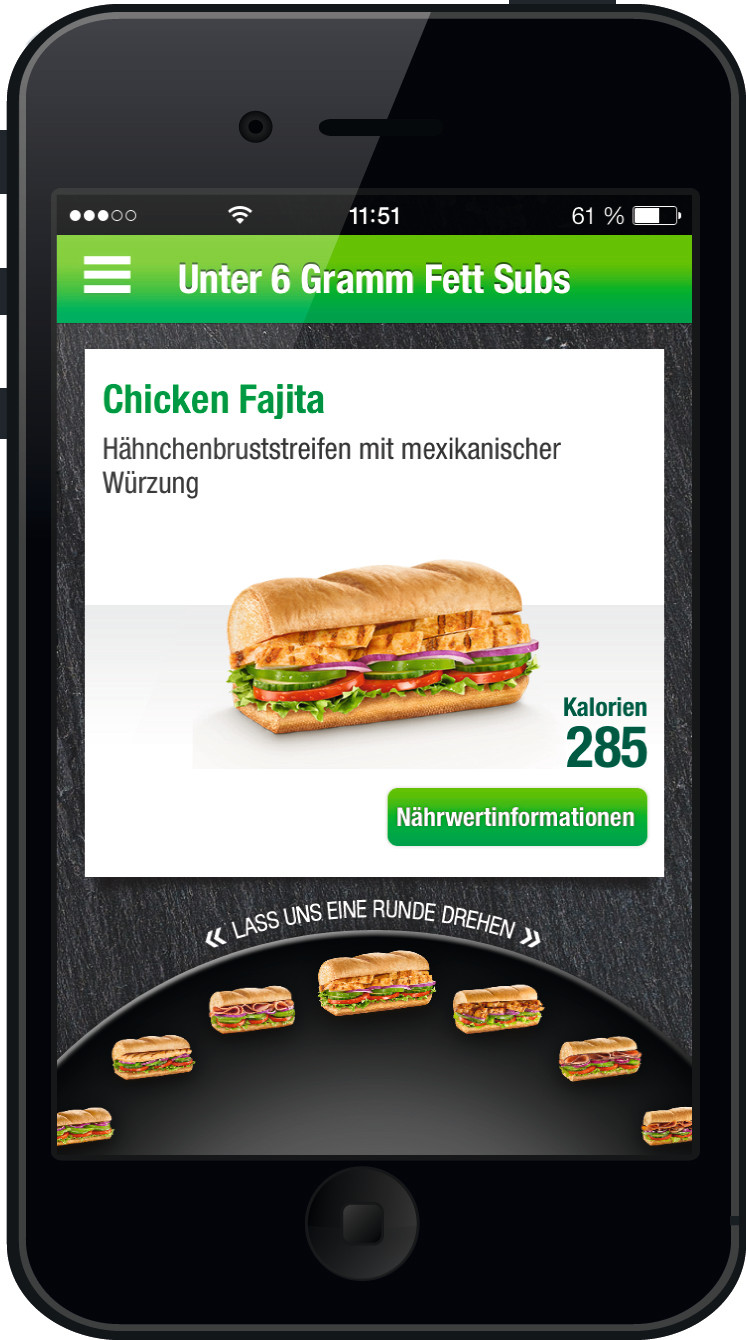Tap the left double-arrow of the sub wheel

pos(215,938)
